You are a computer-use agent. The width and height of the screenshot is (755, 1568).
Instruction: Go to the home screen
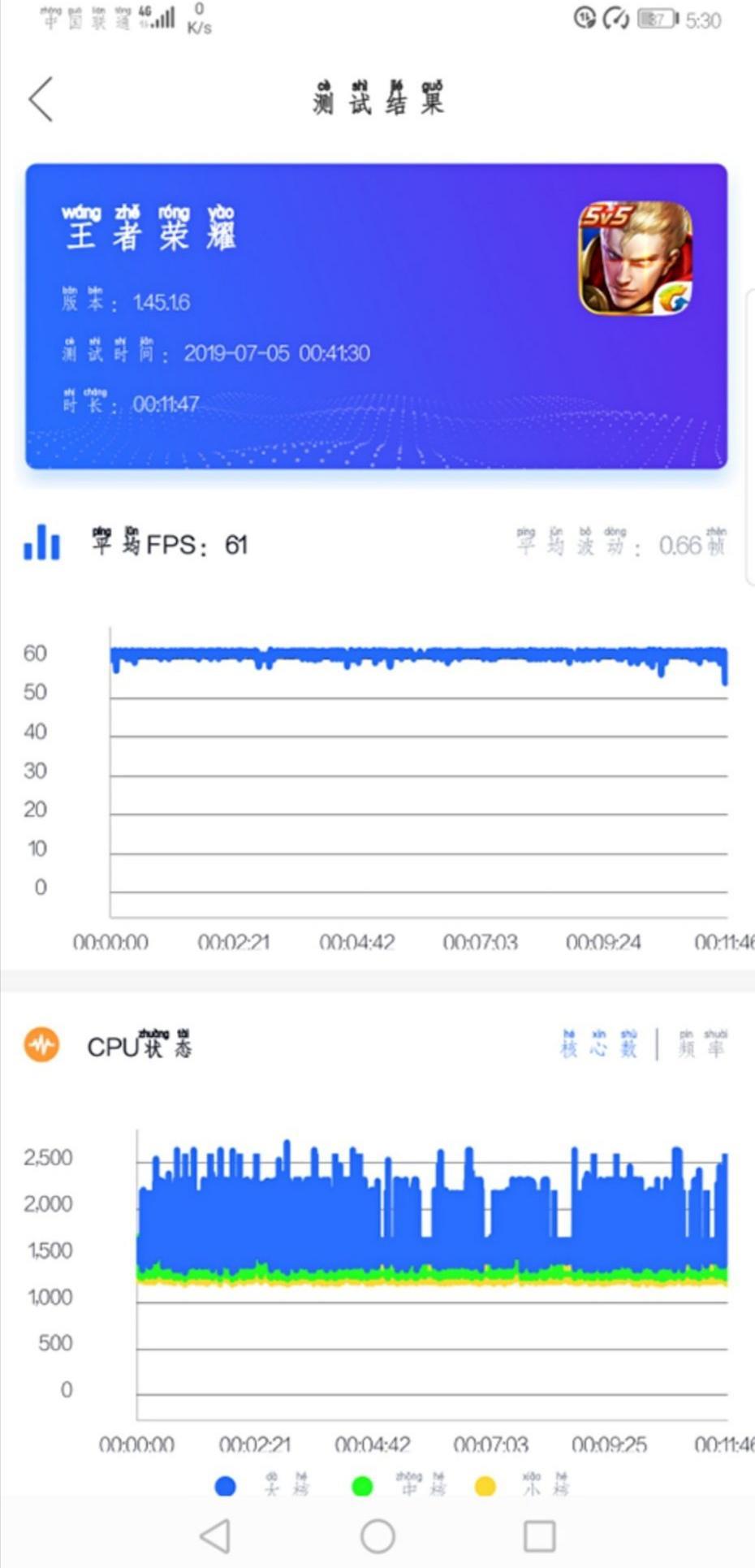[377, 1536]
